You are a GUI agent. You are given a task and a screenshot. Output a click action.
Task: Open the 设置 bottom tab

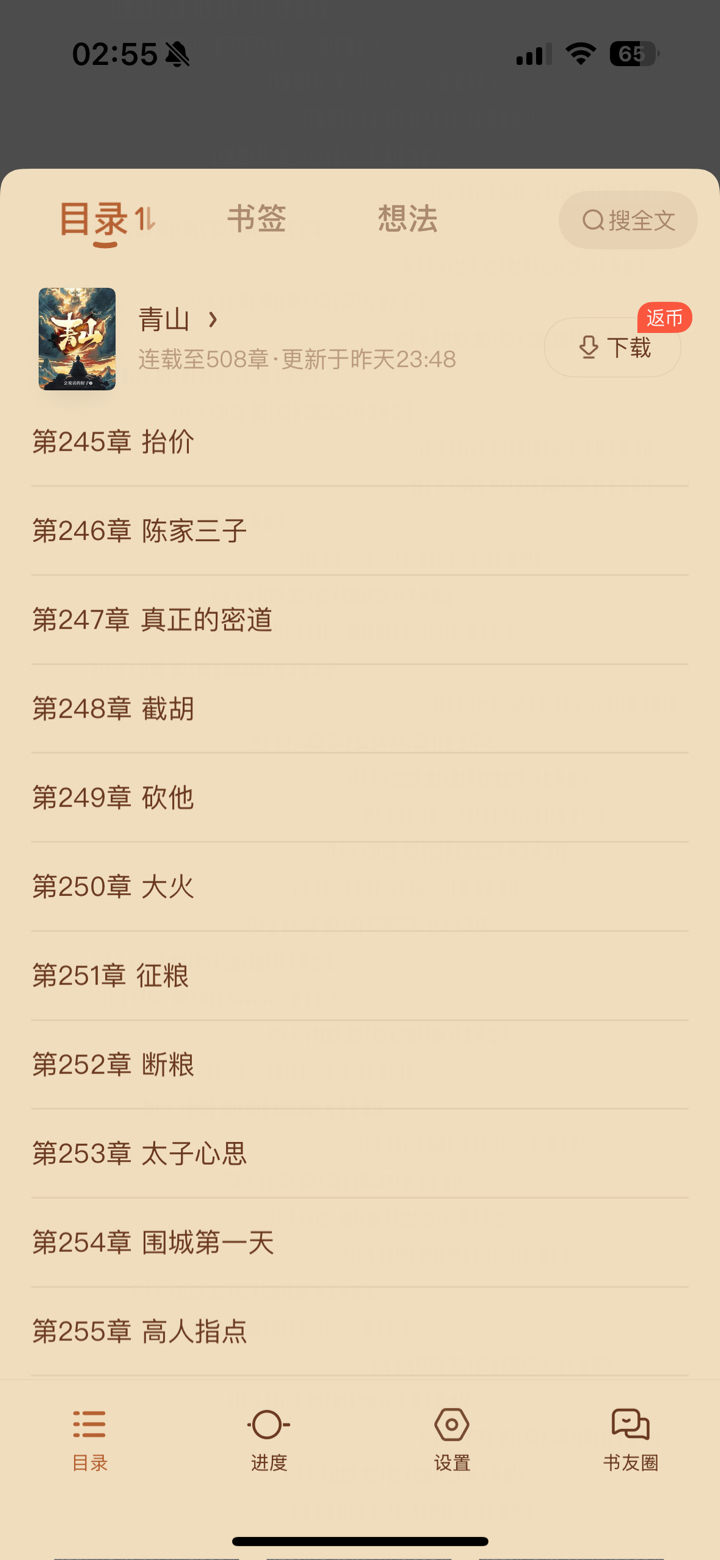coord(452,1439)
